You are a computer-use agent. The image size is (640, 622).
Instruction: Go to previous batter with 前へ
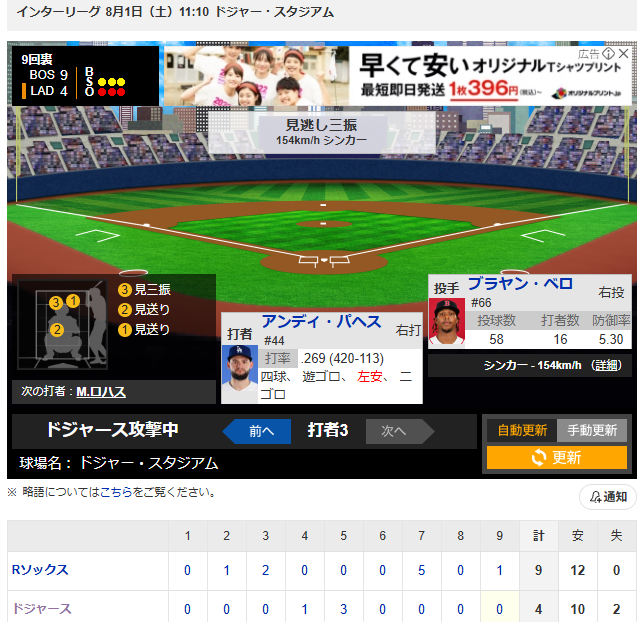click(257, 431)
